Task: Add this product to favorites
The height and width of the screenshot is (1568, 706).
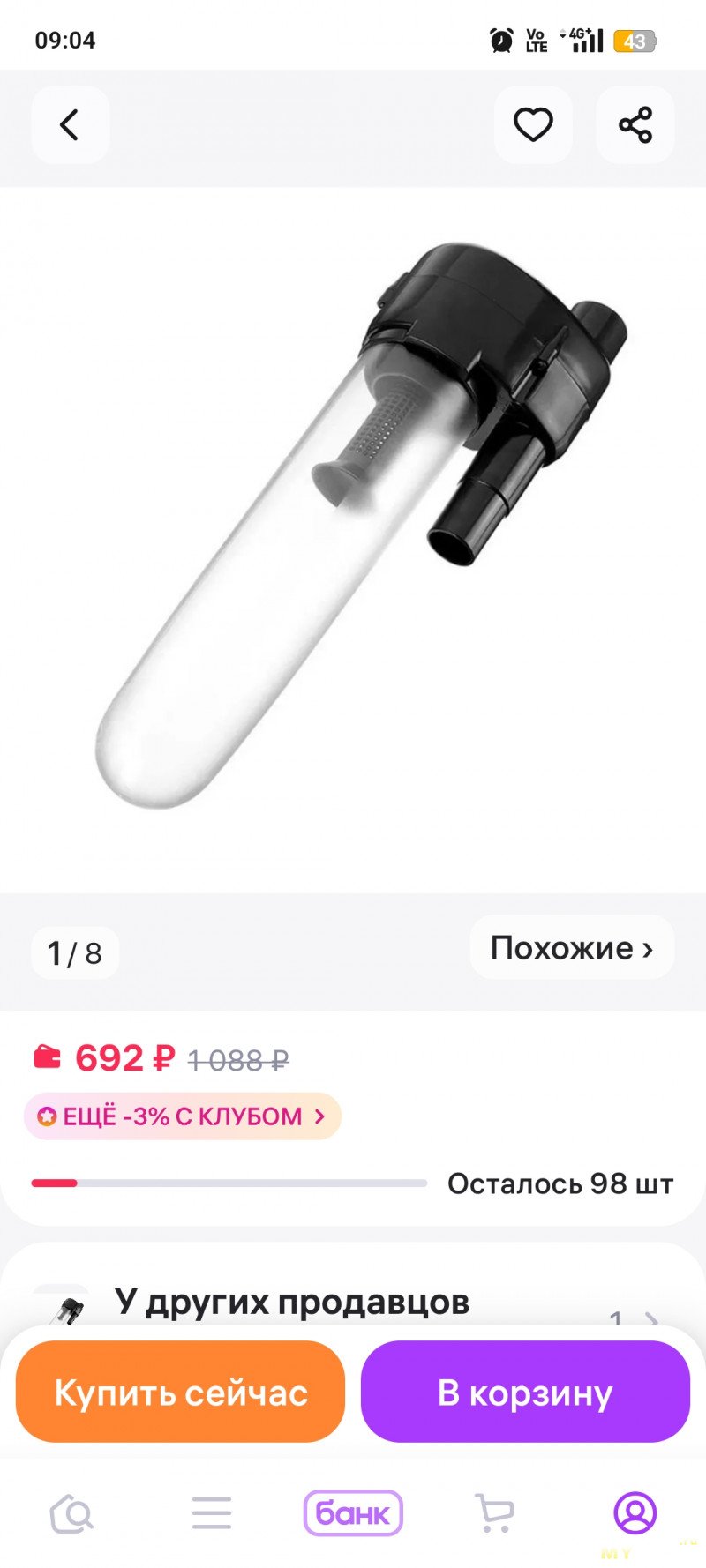Action: coord(533,125)
